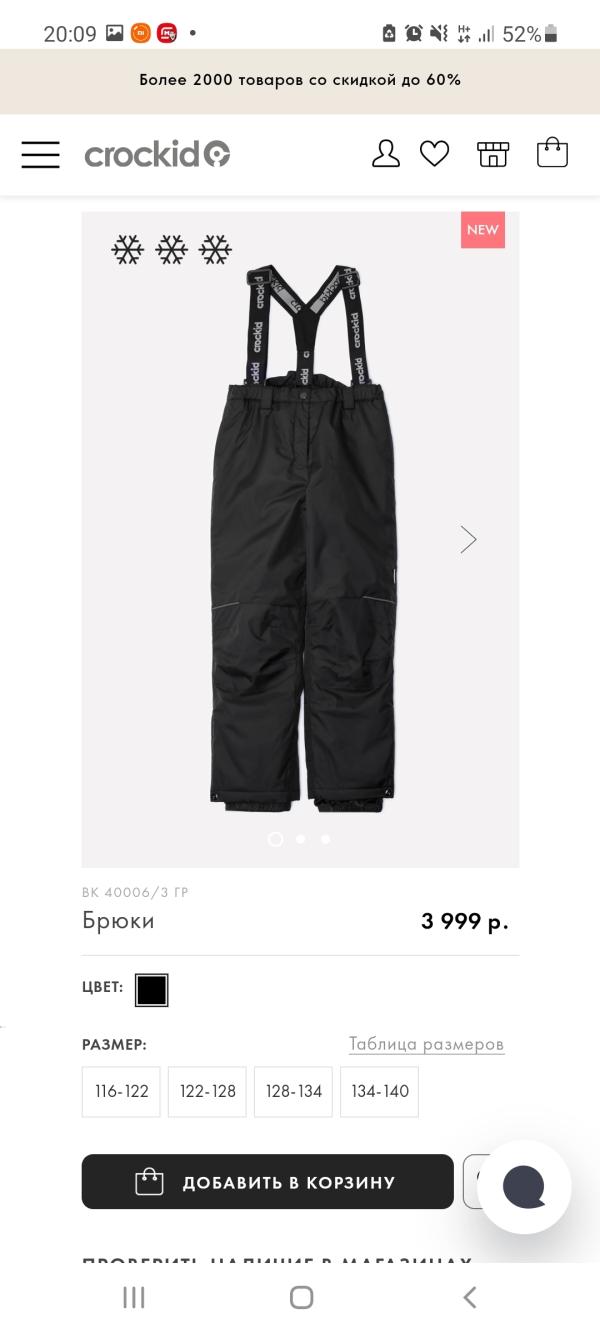Open the user account profile
Image resolution: width=600 pixels, height=1332 pixels.
(x=385, y=153)
